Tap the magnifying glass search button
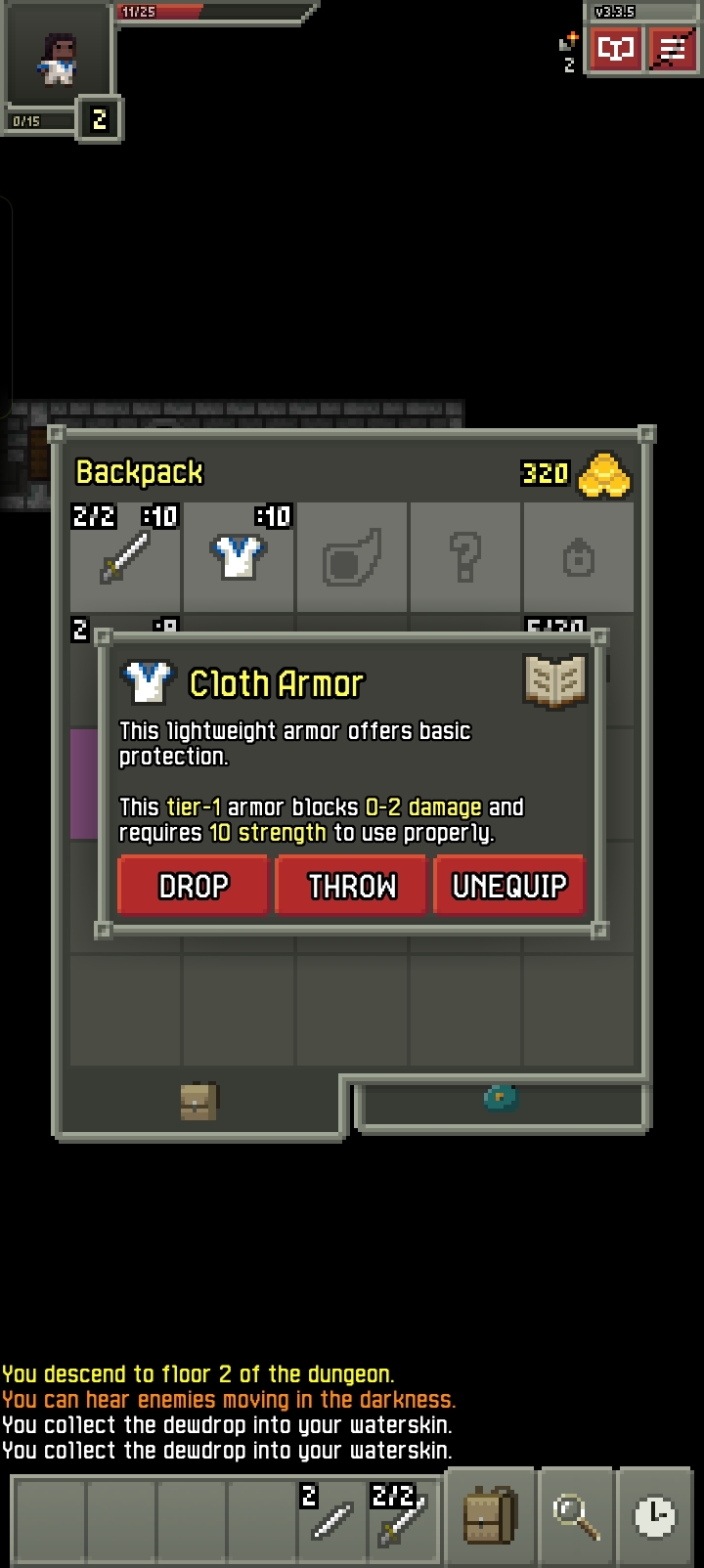The image size is (704, 1568). 577,1516
